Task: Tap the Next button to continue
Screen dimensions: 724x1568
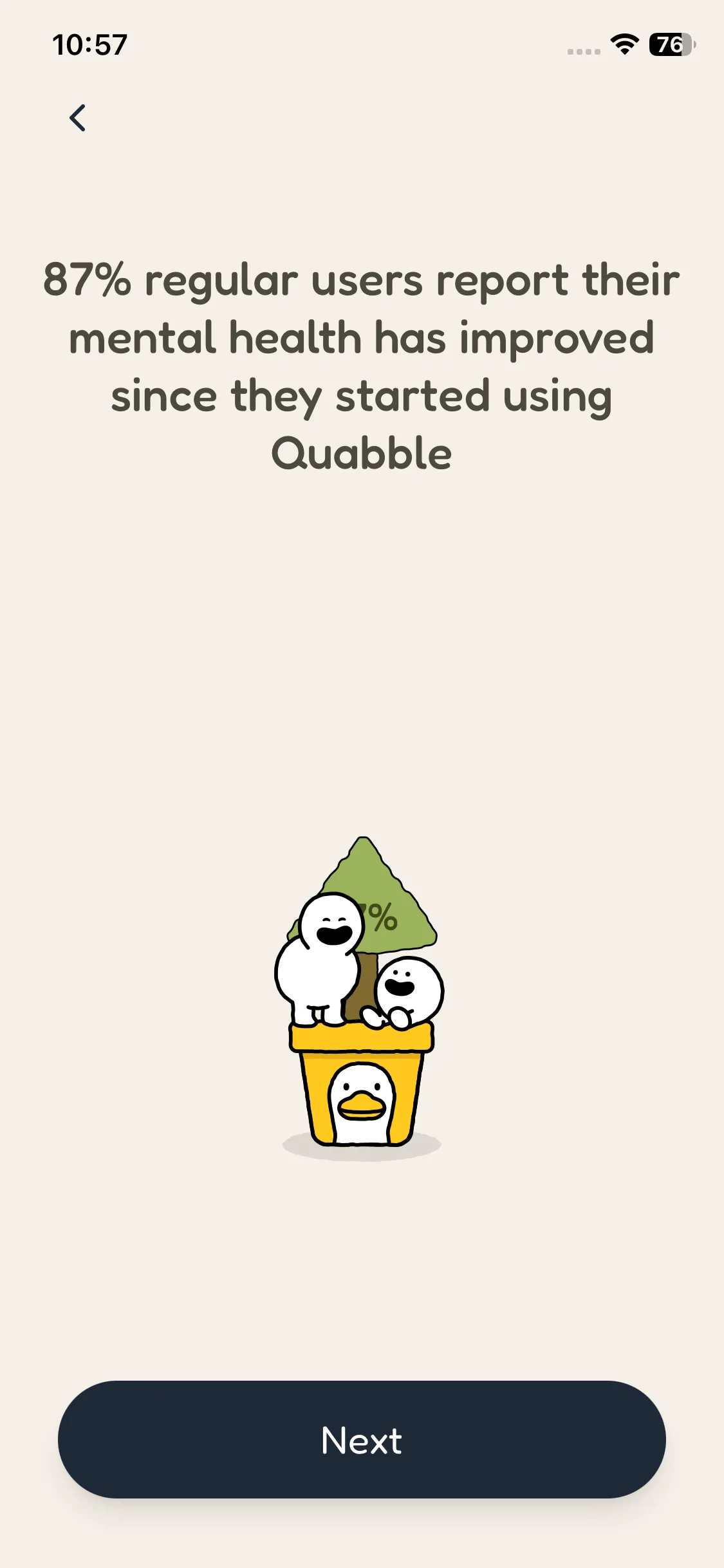Action: (x=362, y=1439)
